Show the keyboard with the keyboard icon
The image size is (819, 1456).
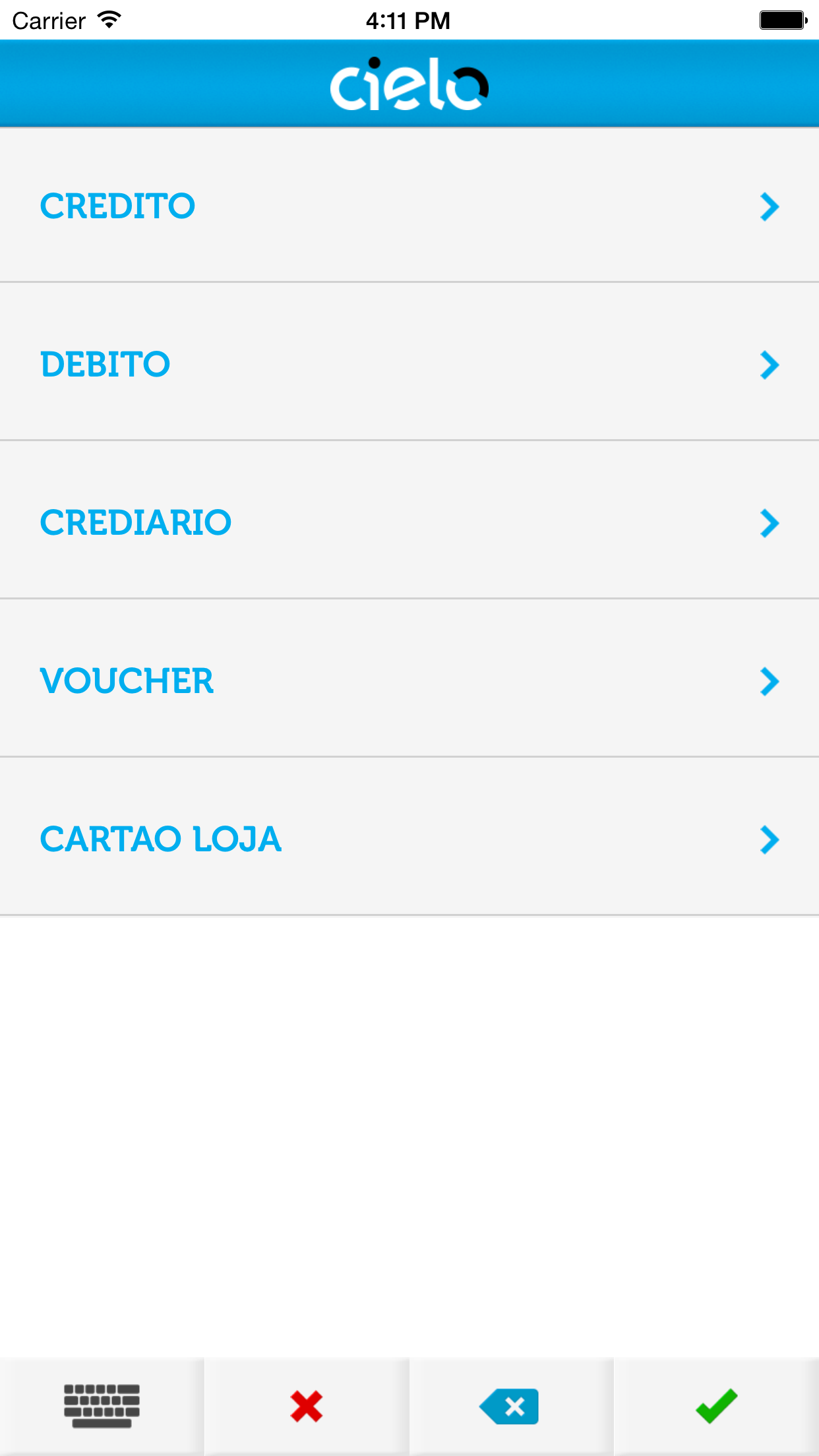[102, 1406]
